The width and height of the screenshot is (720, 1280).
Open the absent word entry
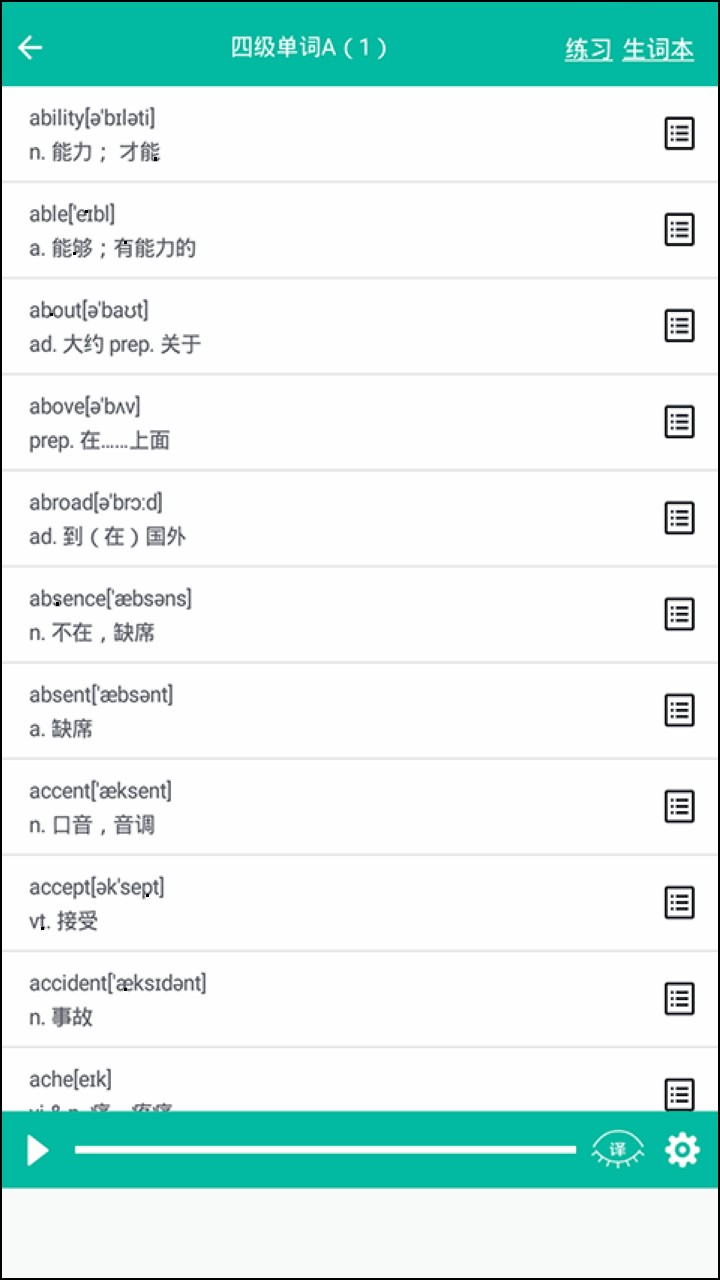pyautogui.click(x=300, y=710)
